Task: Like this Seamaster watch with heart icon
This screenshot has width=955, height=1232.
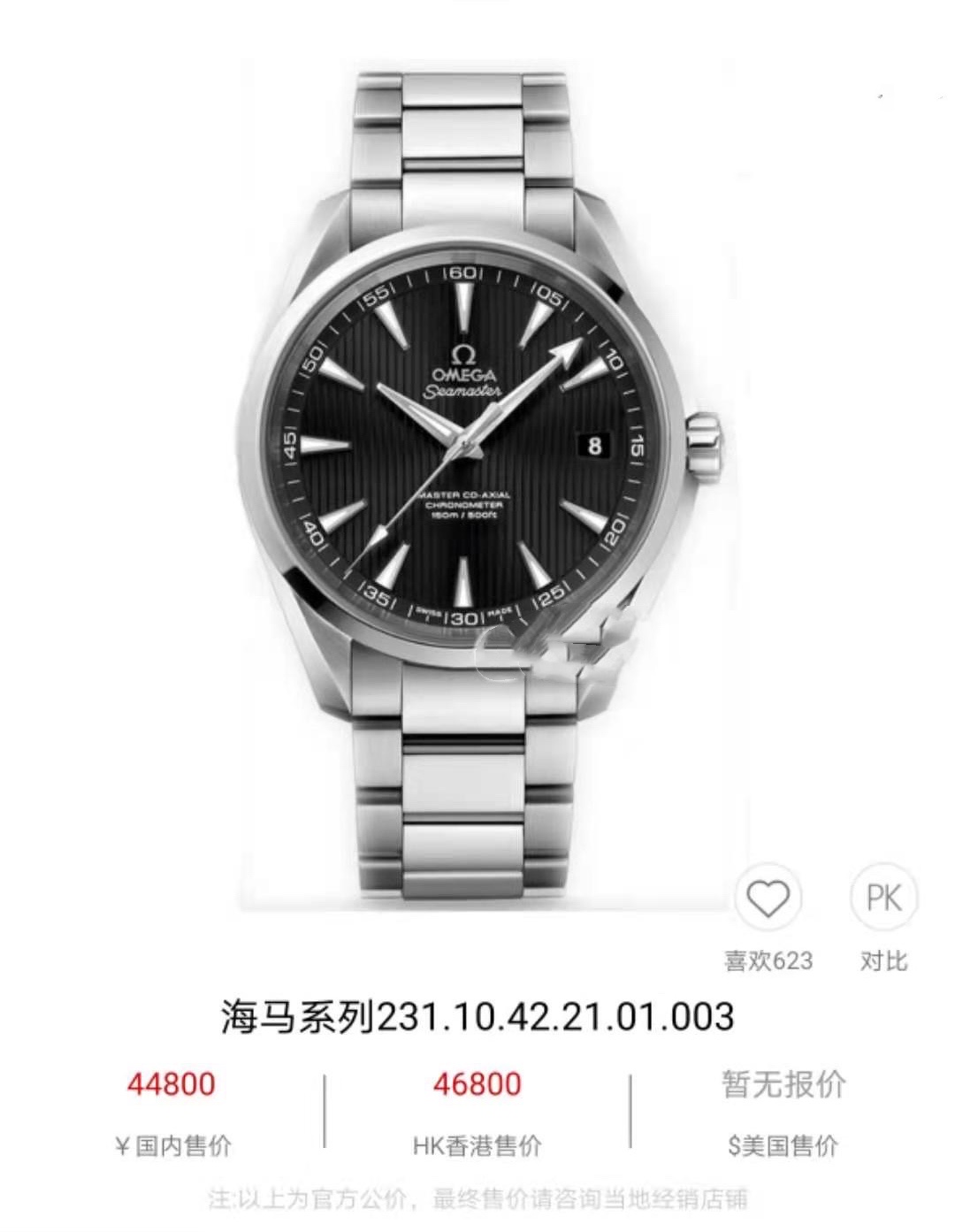Action: (768, 899)
